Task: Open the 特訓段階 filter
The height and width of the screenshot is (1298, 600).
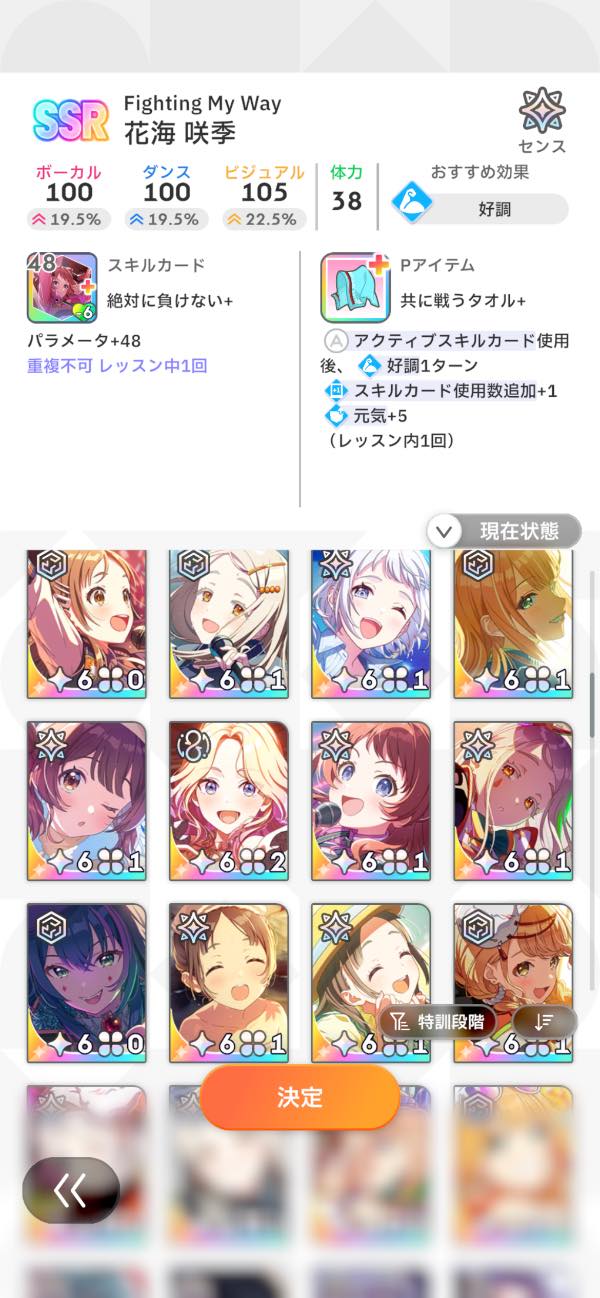Action: pyautogui.click(x=440, y=1021)
